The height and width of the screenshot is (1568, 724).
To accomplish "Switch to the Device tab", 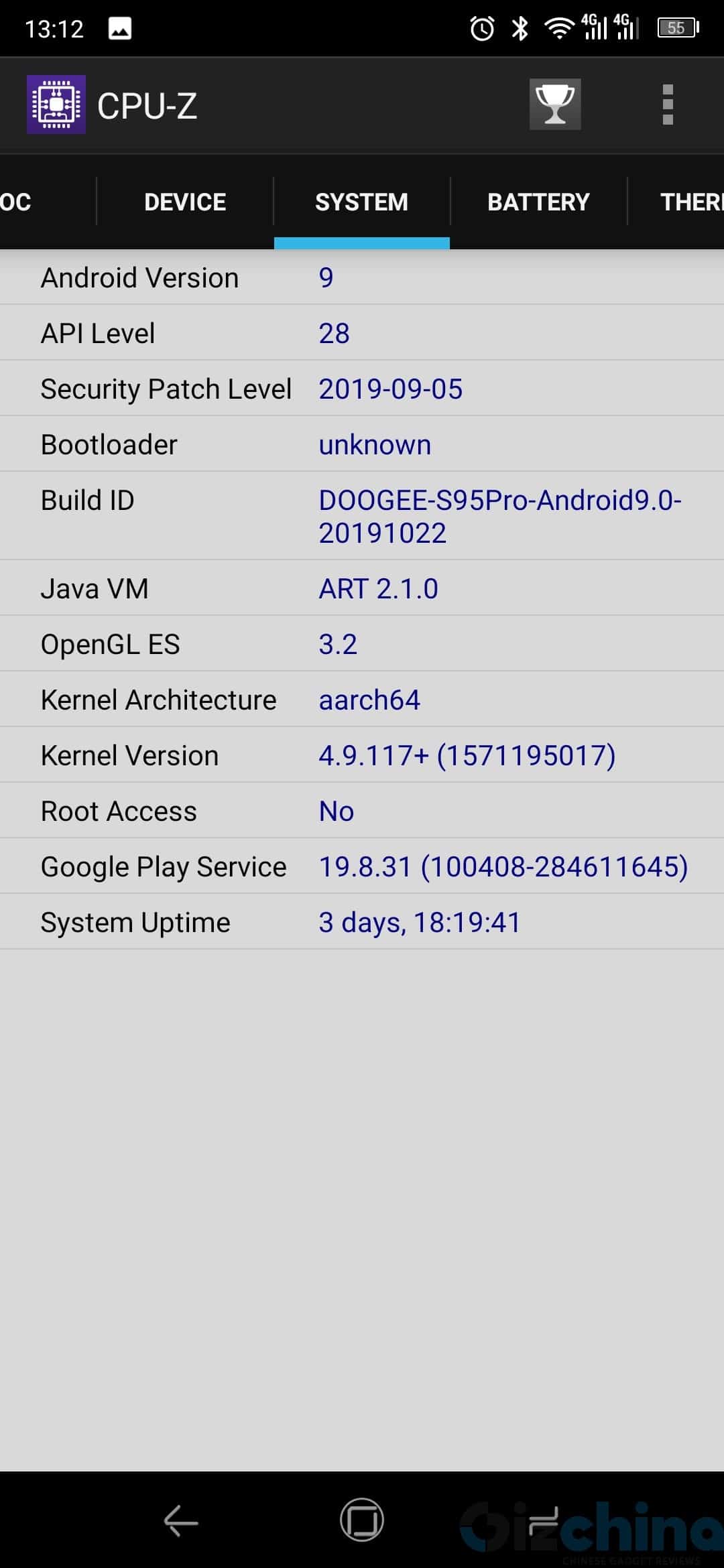I will click(x=185, y=202).
